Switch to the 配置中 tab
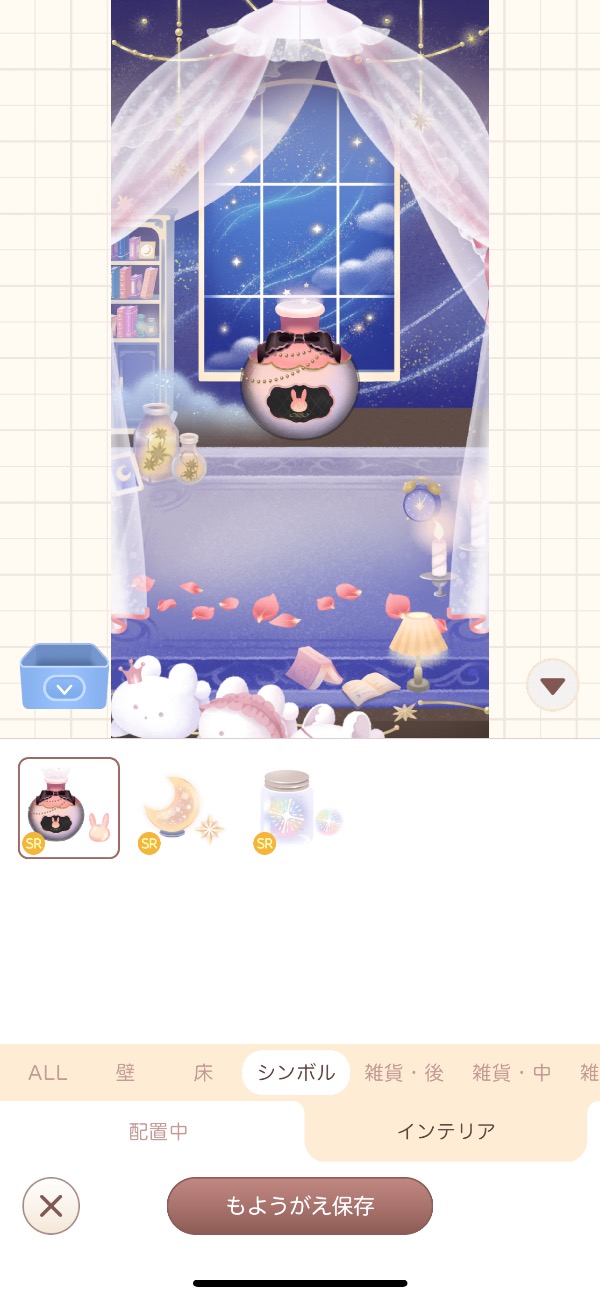Viewport: 600px width, 1298px height. tap(158, 1131)
